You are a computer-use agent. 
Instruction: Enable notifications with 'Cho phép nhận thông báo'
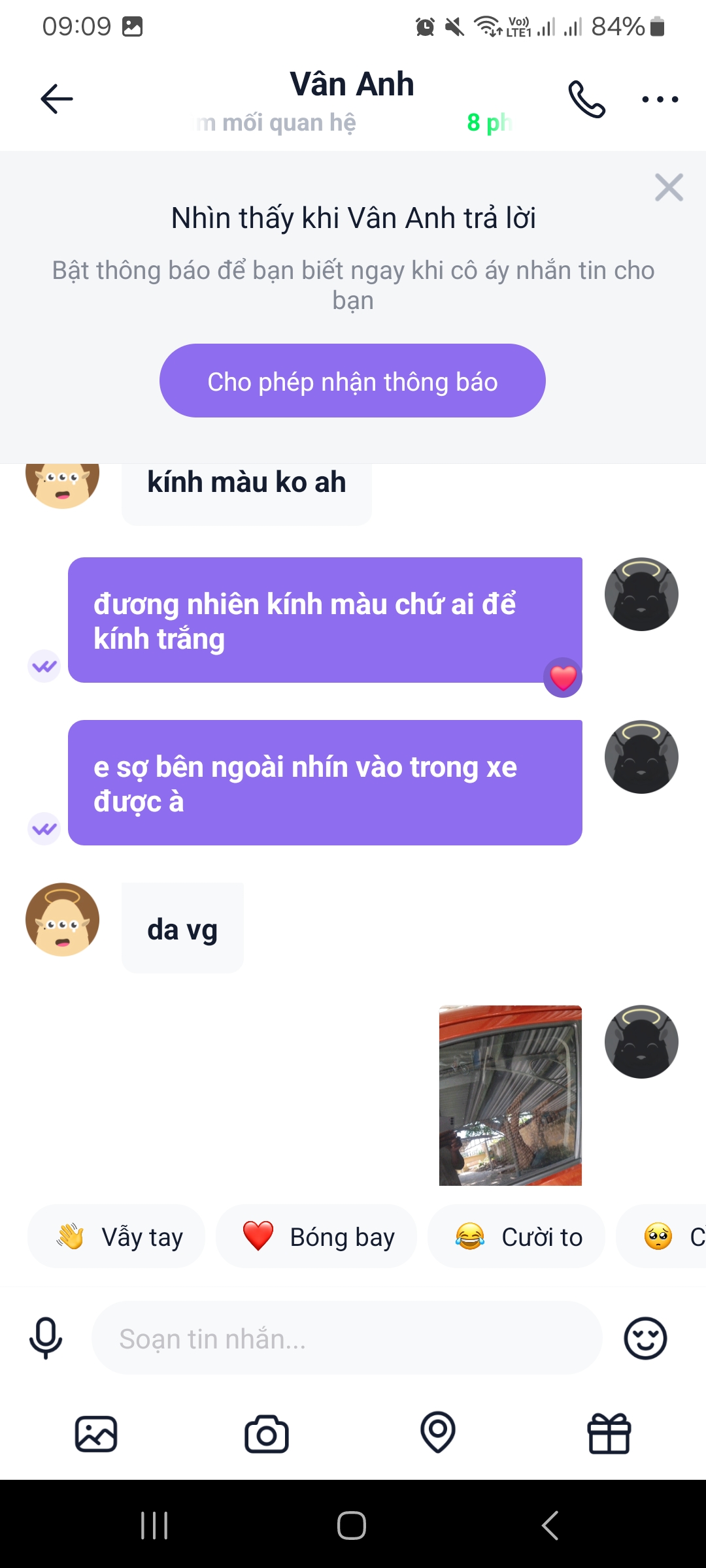coord(352,380)
